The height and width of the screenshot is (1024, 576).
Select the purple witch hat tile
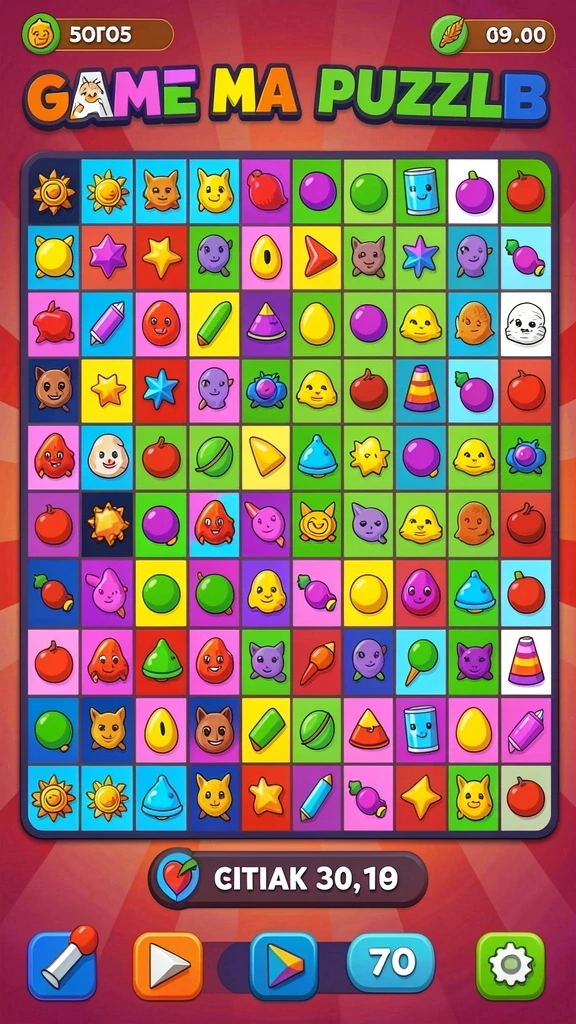266,324
